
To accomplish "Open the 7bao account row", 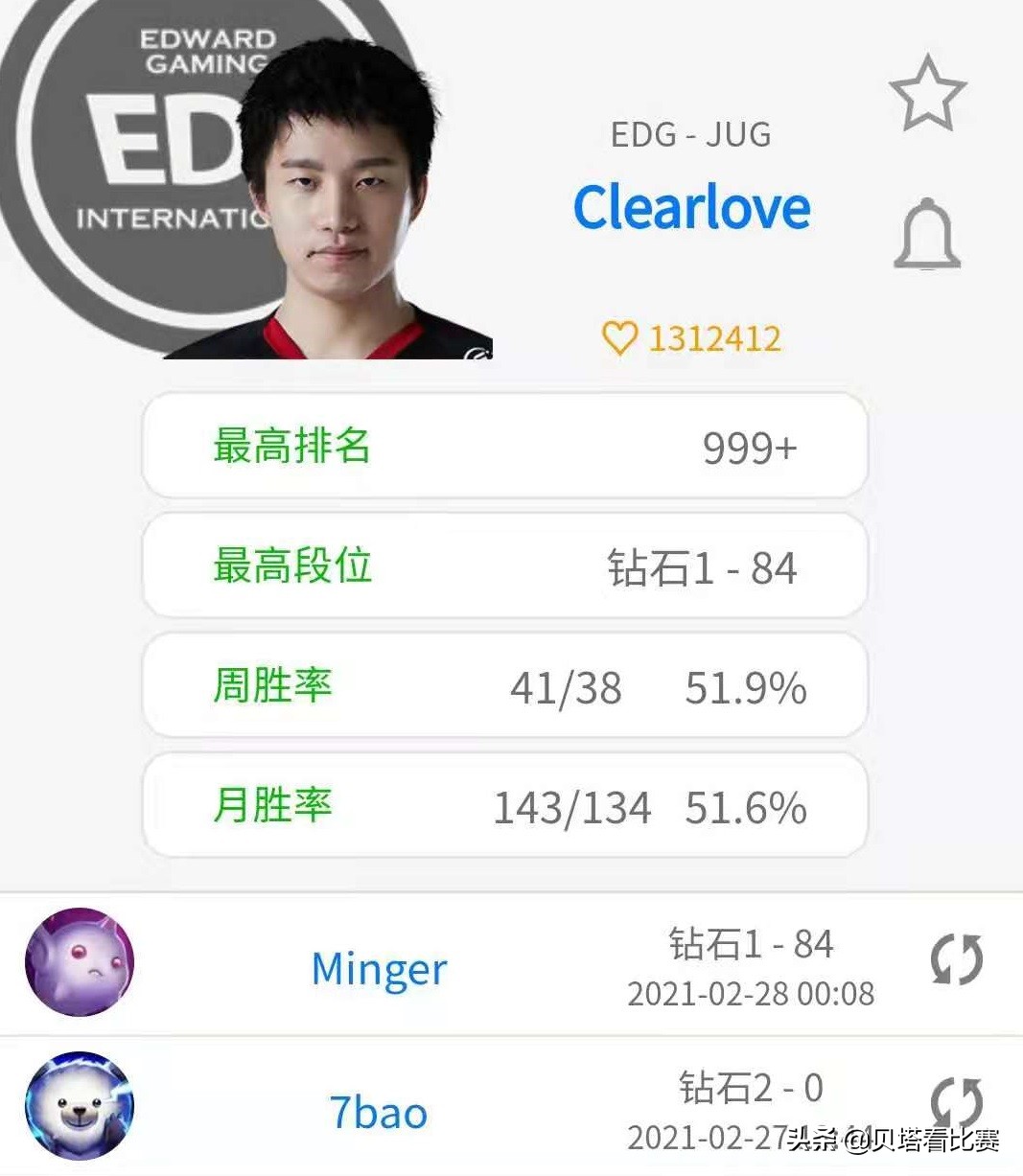I will click(379, 1112).
